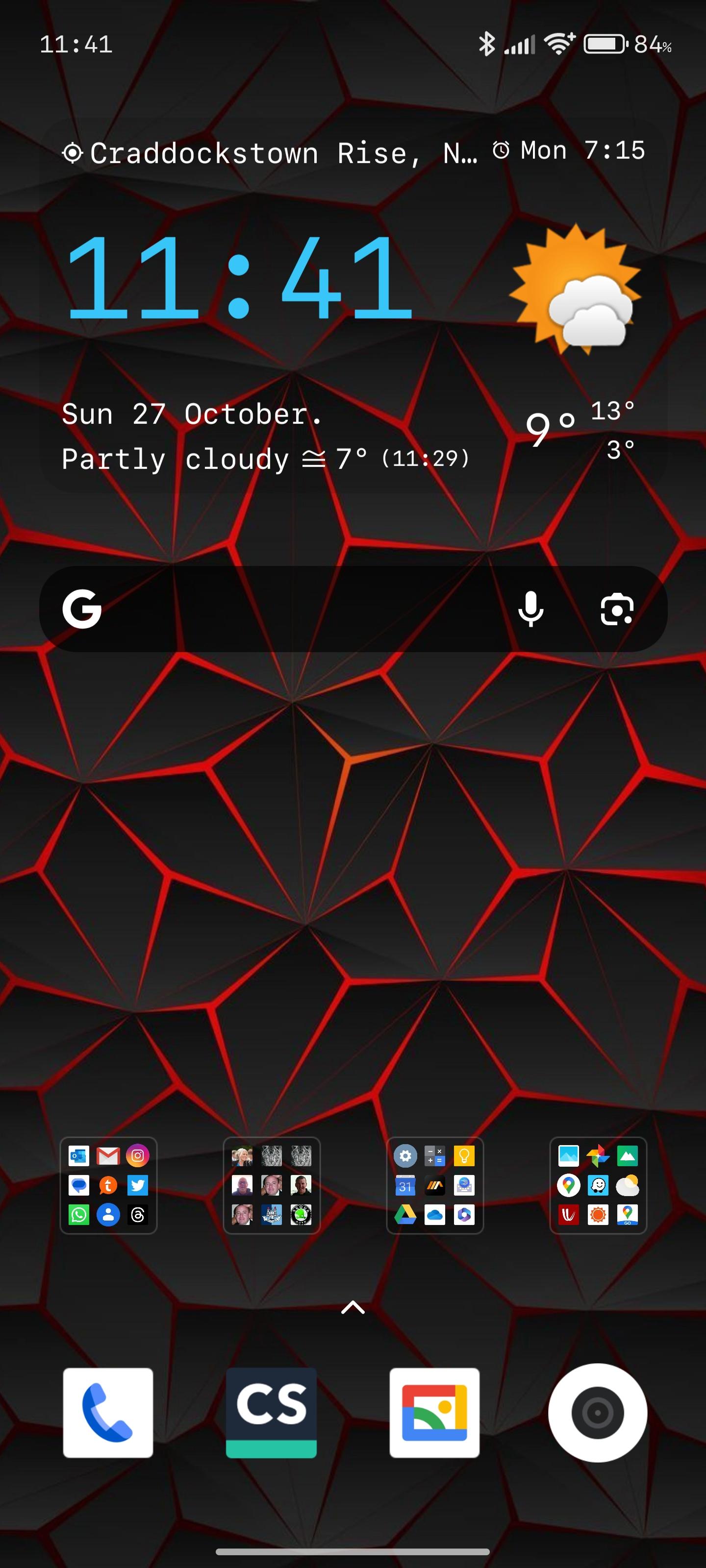Open the Google search bar
The image size is (706, 1568).
click(x=292, y=609)
